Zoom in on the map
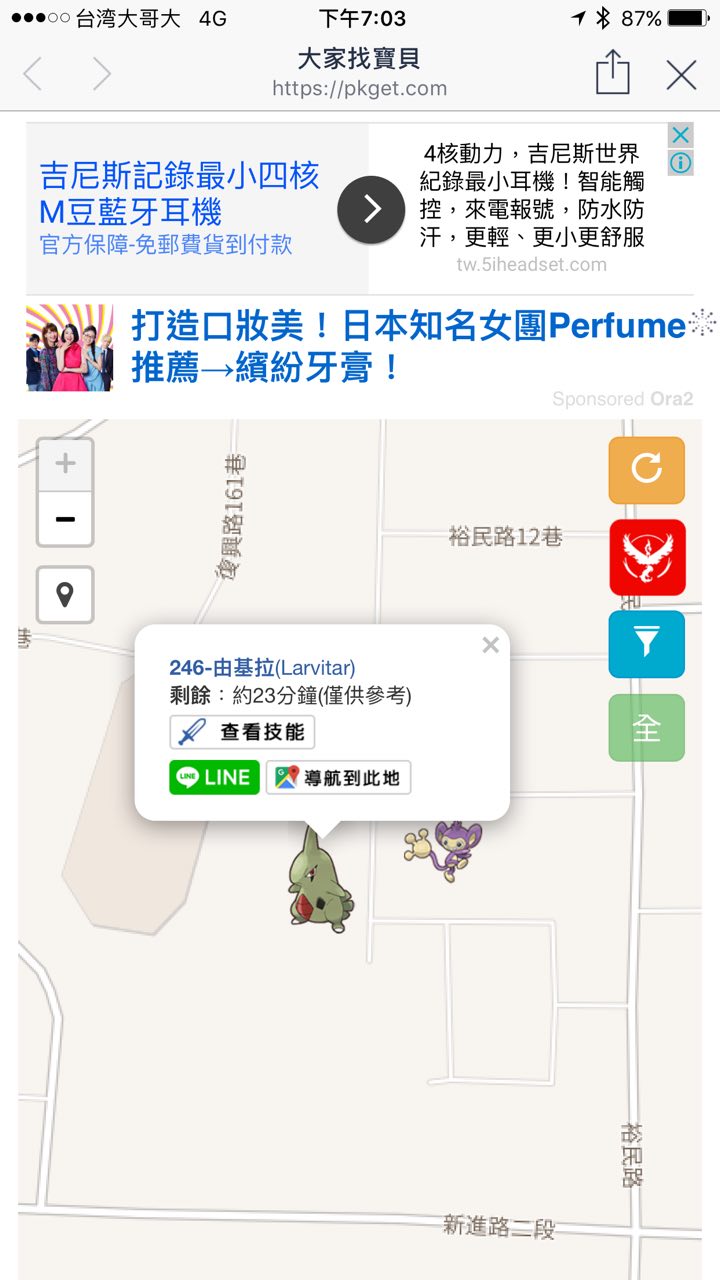 tap(65, 465)
